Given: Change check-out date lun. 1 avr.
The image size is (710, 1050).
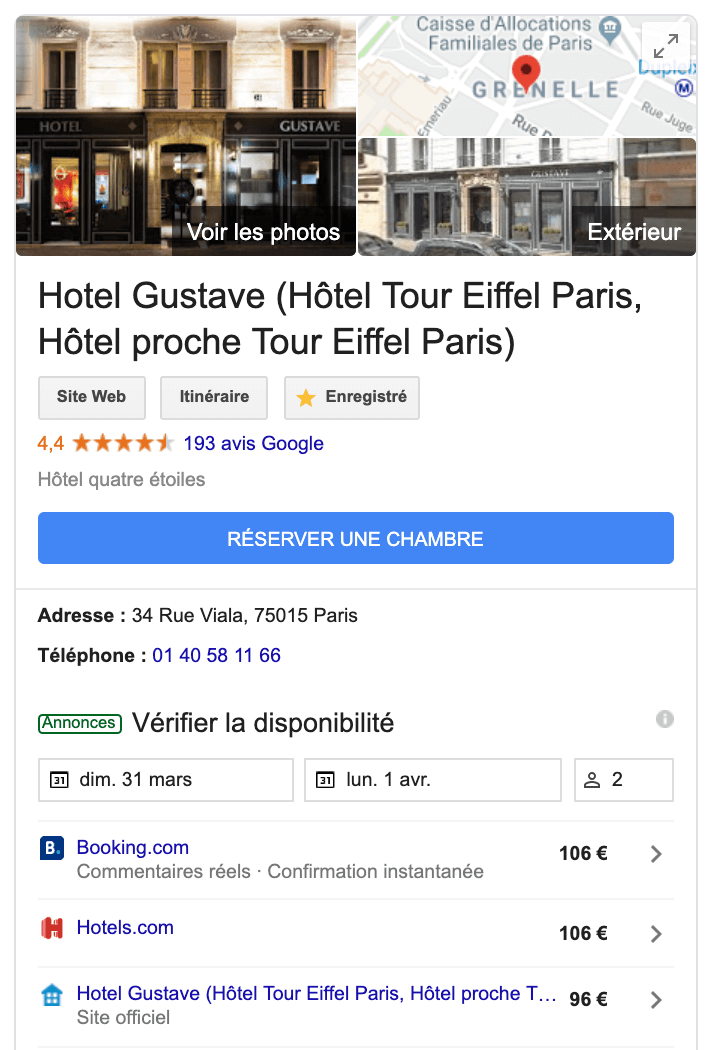Looking at the screenshot, I should pyautogui.click(x=432, y=780).
